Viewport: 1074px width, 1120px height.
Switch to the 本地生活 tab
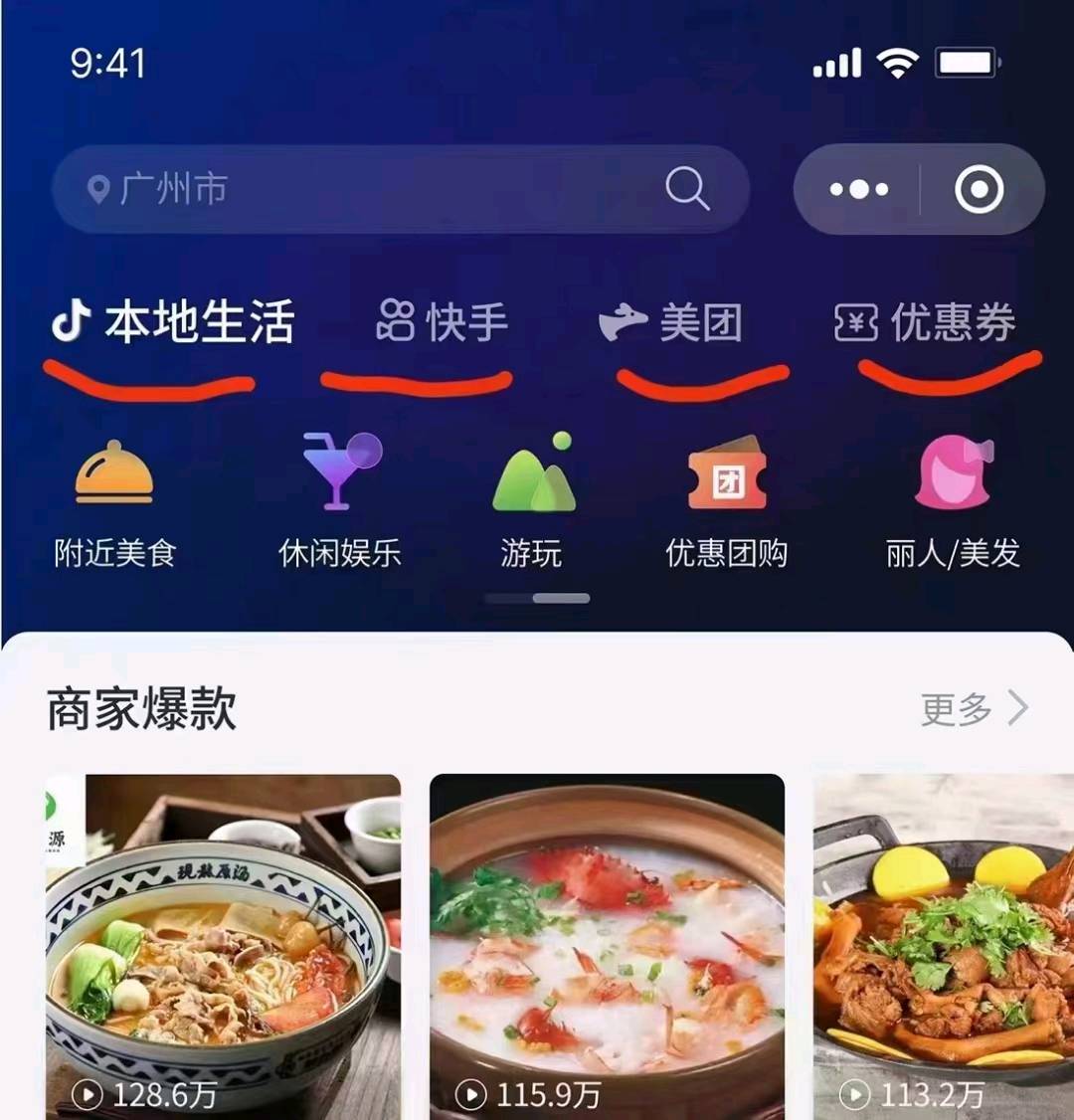174,323
